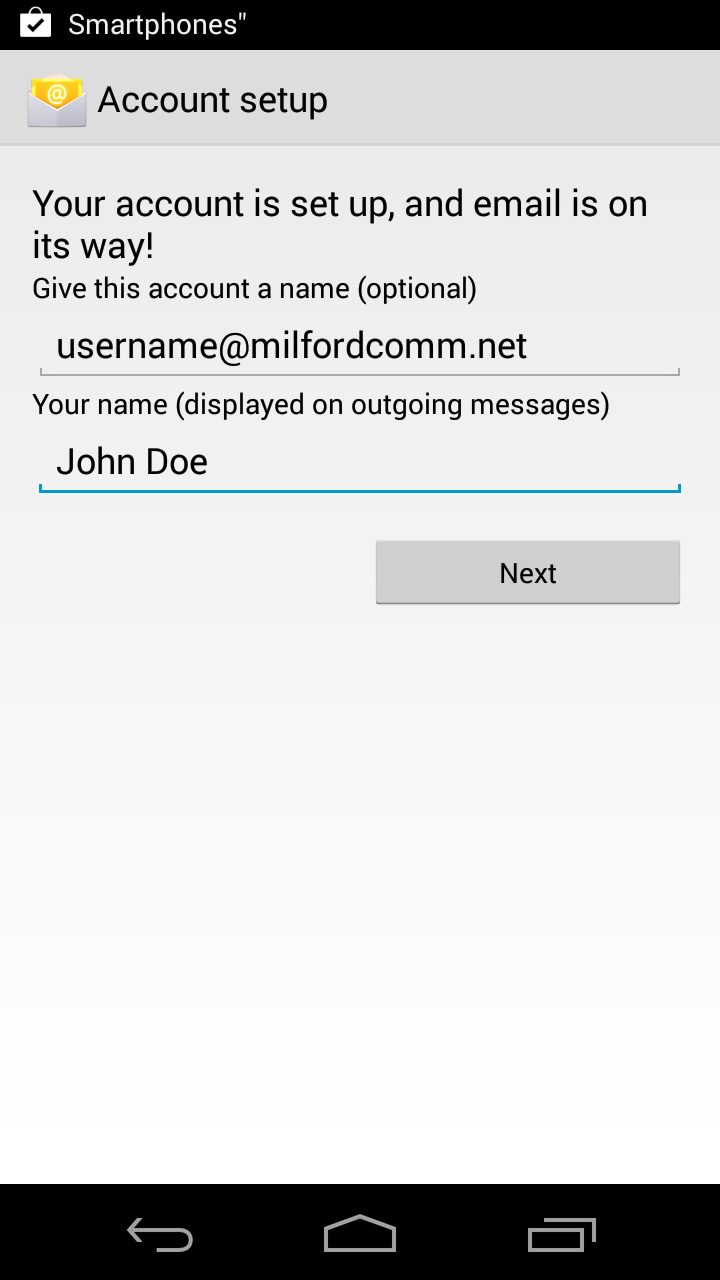Image resolution: width=720 pixels, height=1280 pixels.
Task: Open the recent apps view
Action: click(561, 1235)
